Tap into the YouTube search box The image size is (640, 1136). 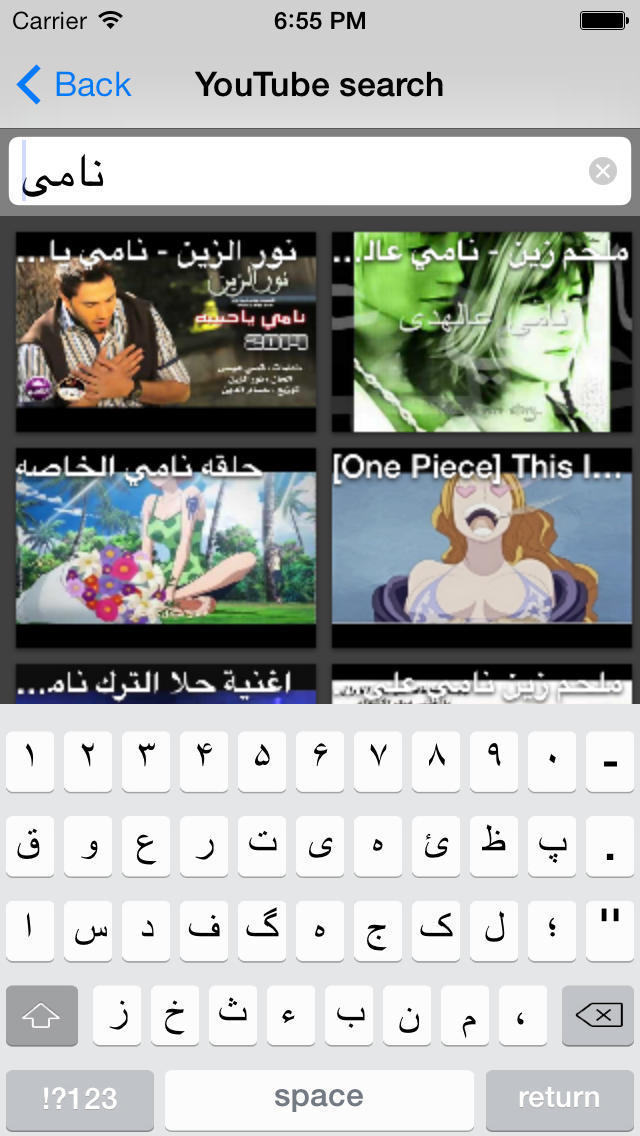coord(320,171)
